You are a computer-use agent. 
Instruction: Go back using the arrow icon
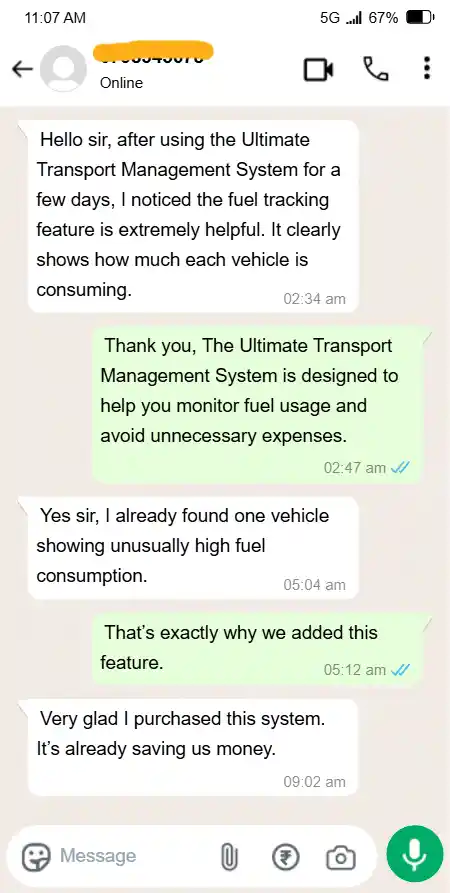(23, 69)
